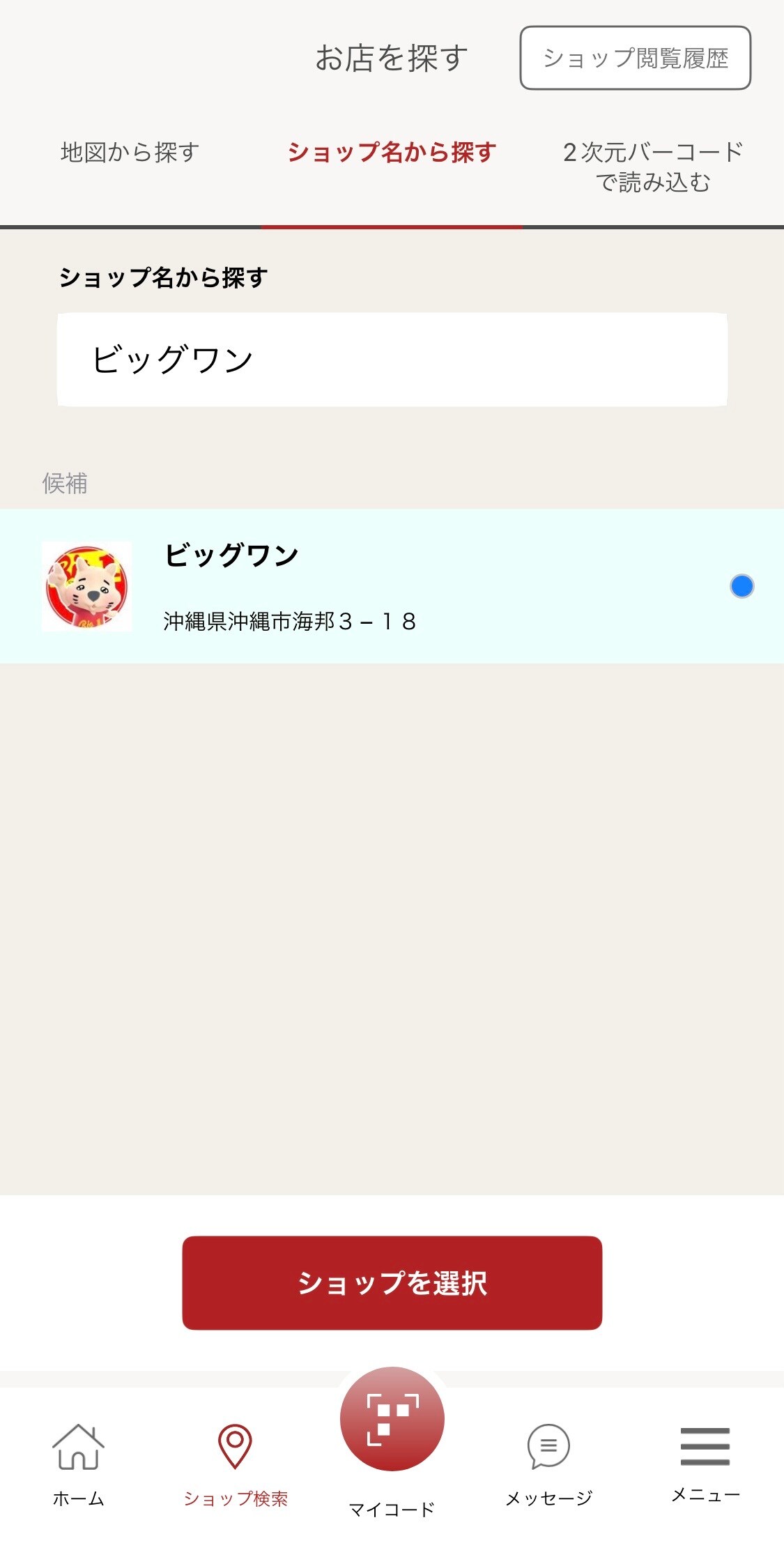Select ショップ名から探す tab

click(x=392, y=152)
